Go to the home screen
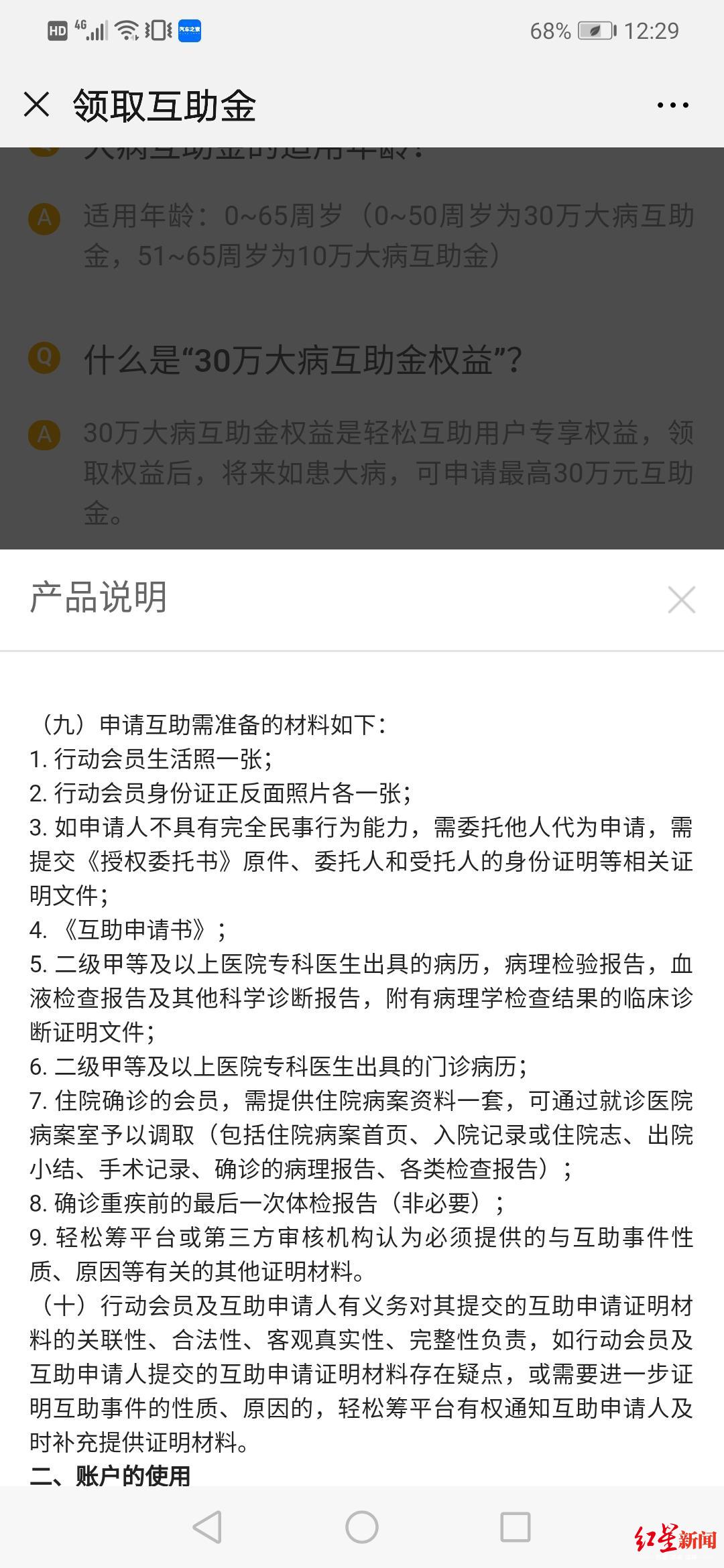 [362, 1527]
